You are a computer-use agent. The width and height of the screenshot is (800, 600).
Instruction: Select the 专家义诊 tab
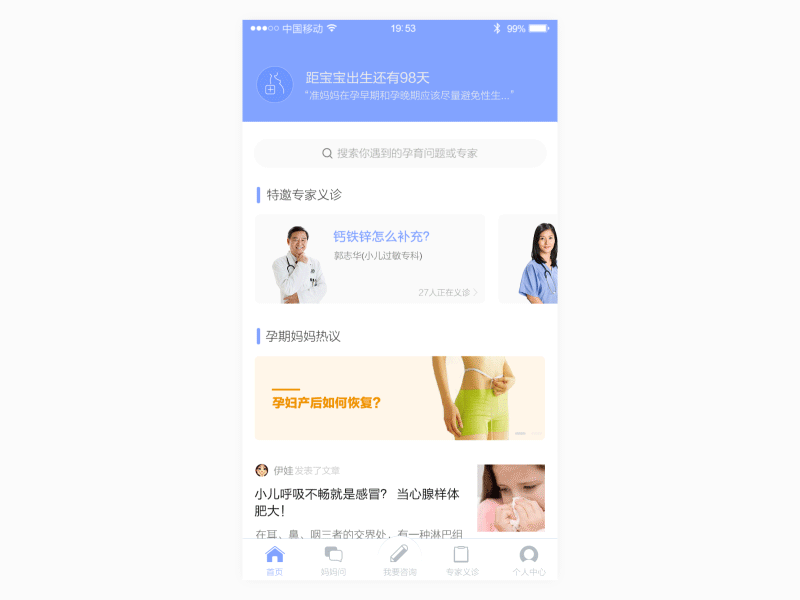pyautogui.click(x=462, y=560)
